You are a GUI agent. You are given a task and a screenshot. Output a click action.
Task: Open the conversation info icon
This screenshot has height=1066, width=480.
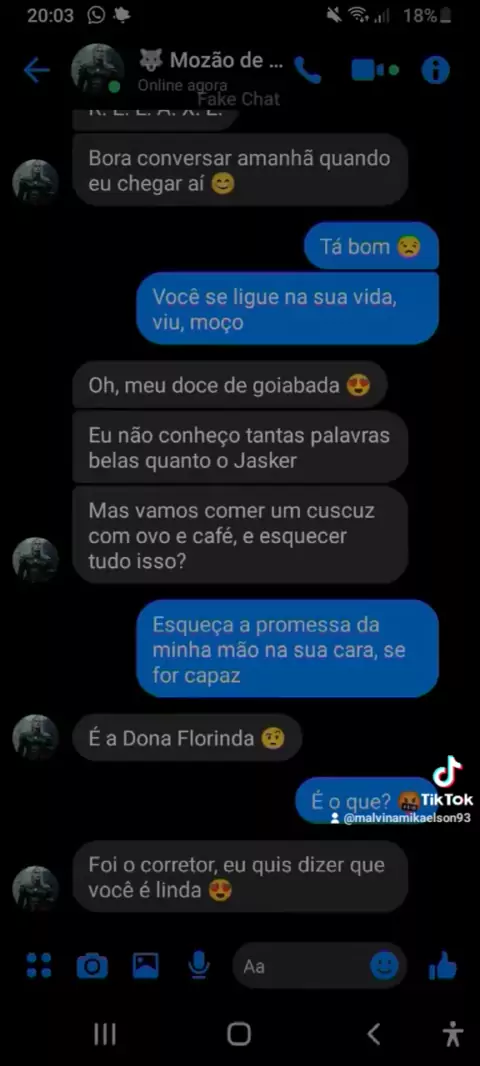point(435,70)
